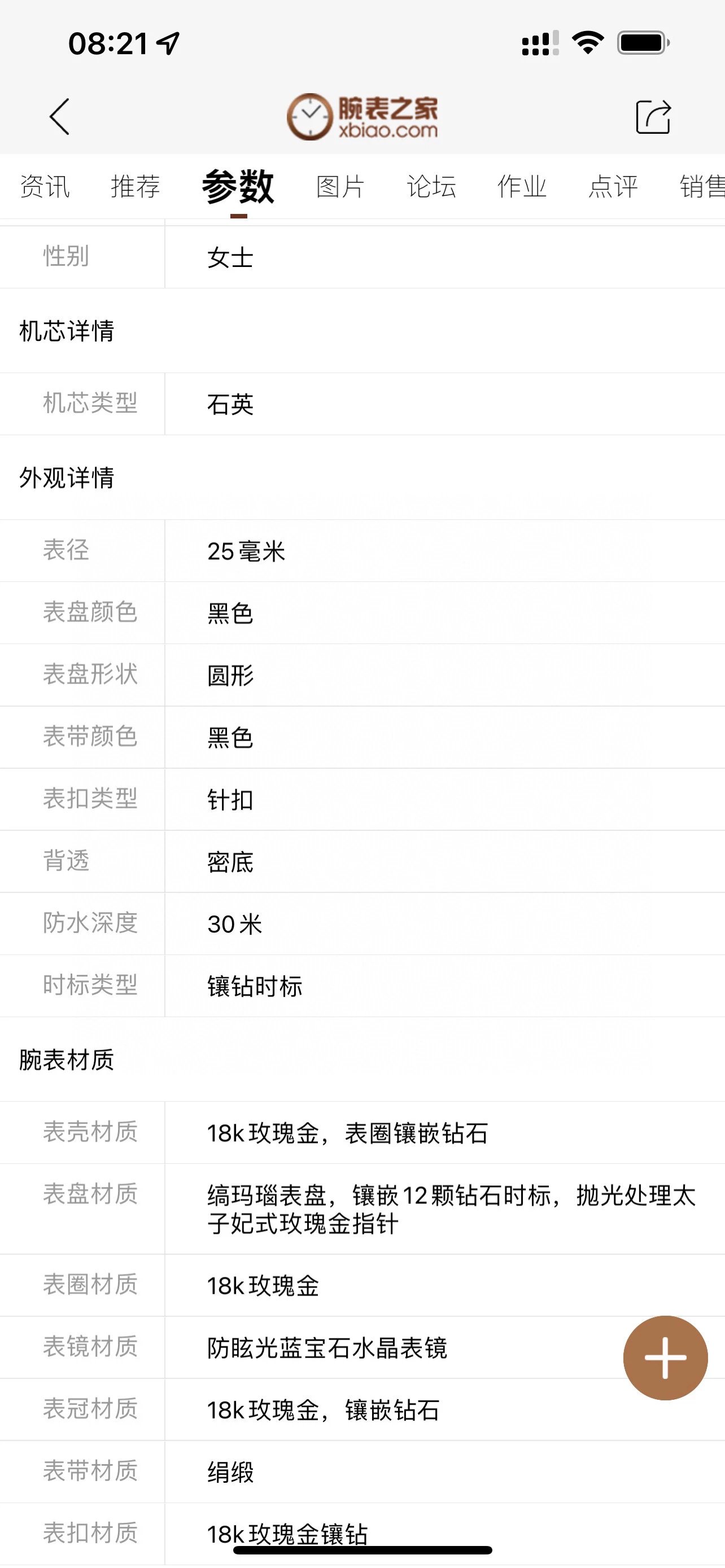This screenshot has height=1568, width=725.
Task: Open the 论坛 tab
Action: tap(431, 186)
